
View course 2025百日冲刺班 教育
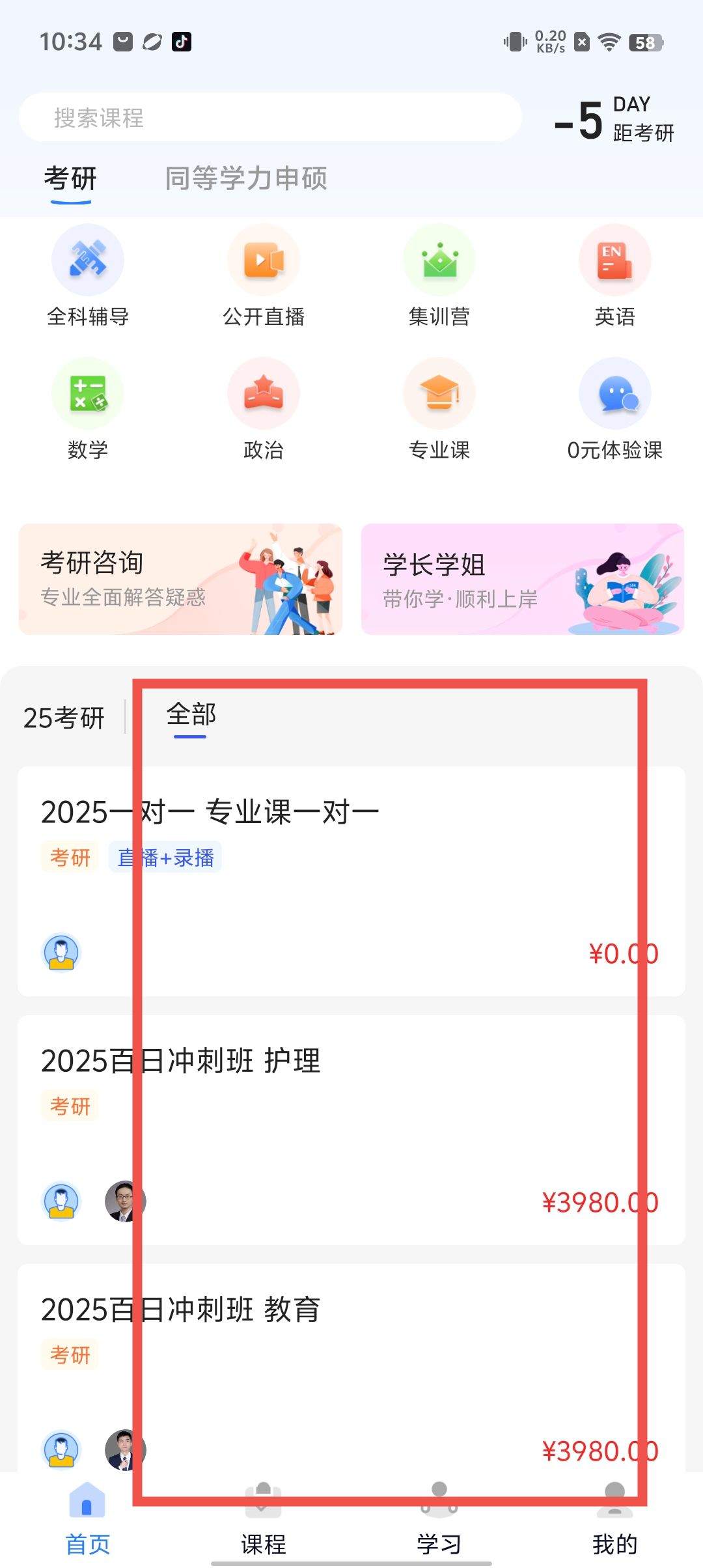[351, 1367]
